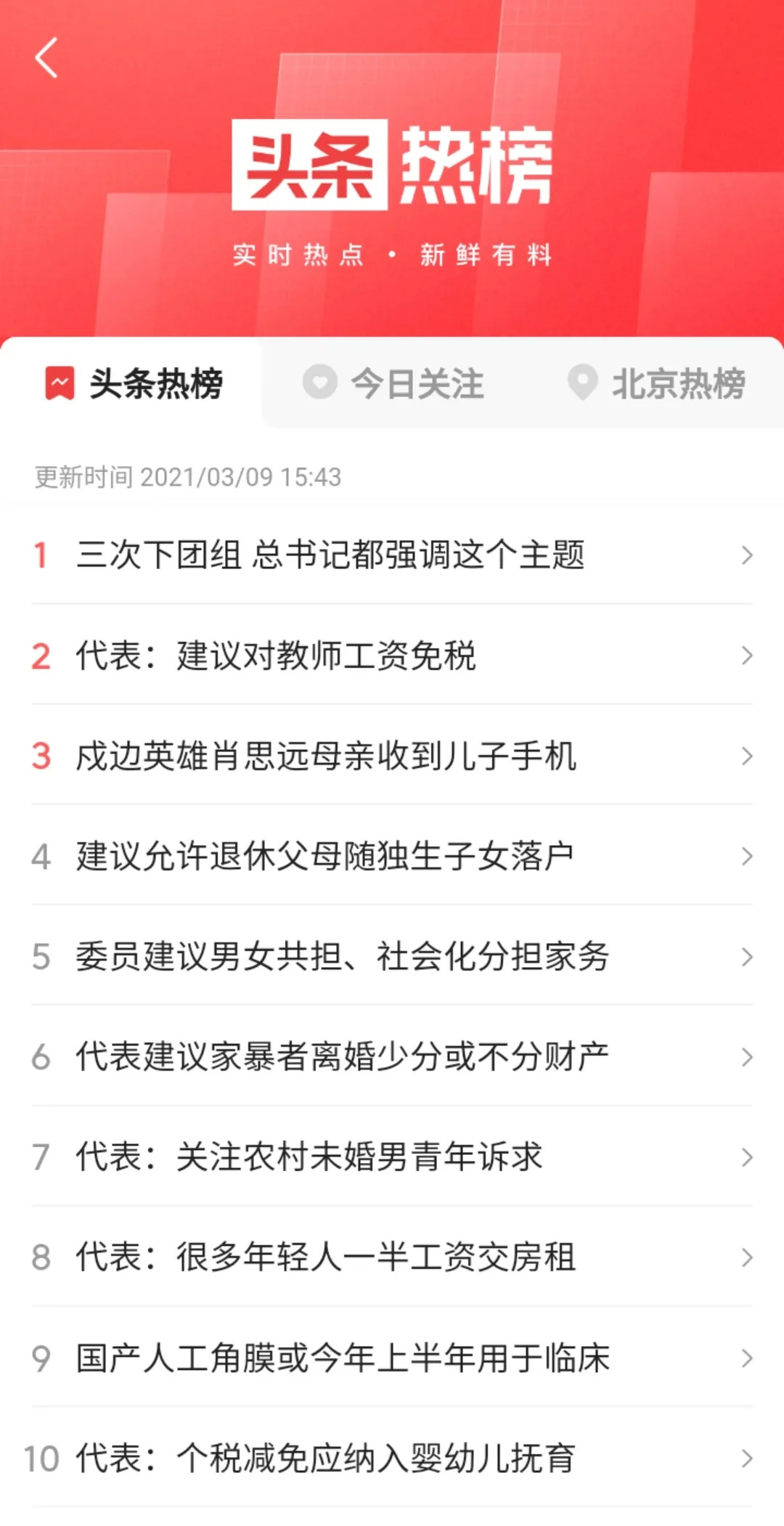Image resolution: width=784 pixels, height=1526 pixels.
Task: Open story 三次下团组 总书记都强调这个主题
Action: pyautogui.click(x=331, y=555)
